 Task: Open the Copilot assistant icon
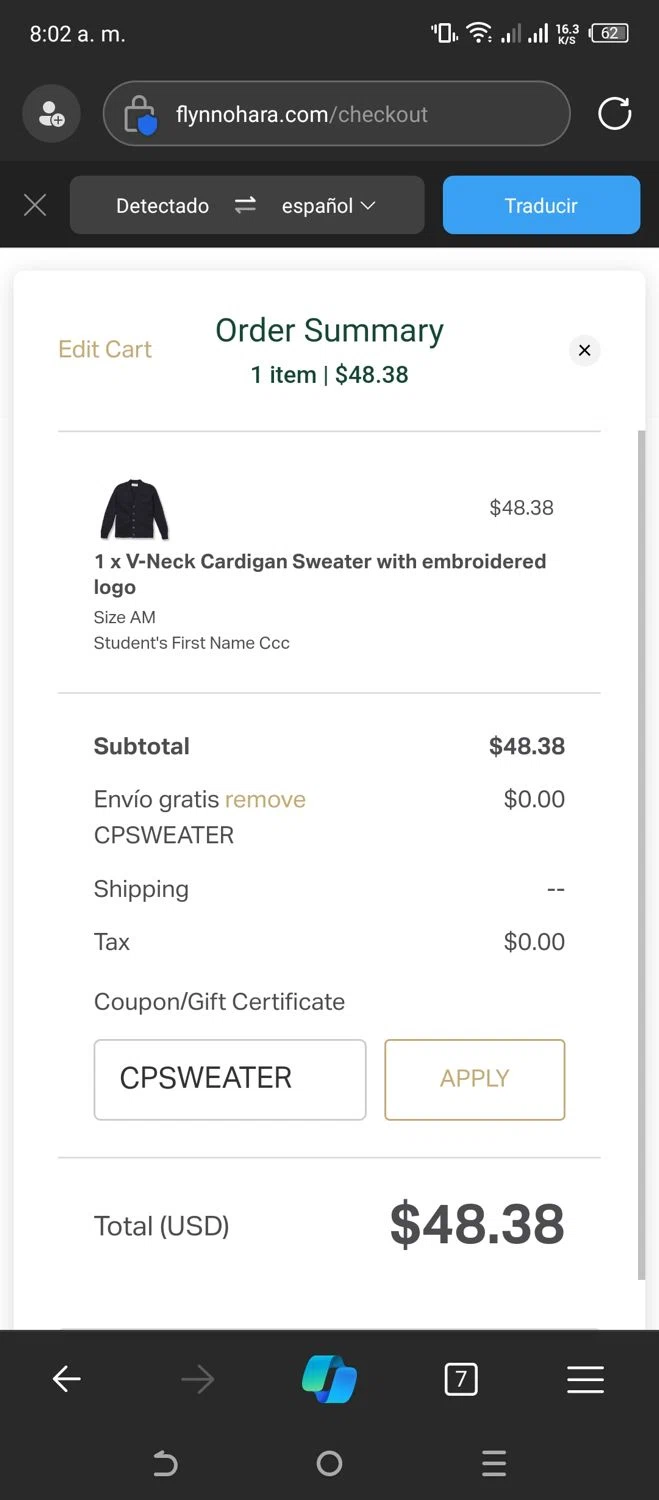[329, 1380]
